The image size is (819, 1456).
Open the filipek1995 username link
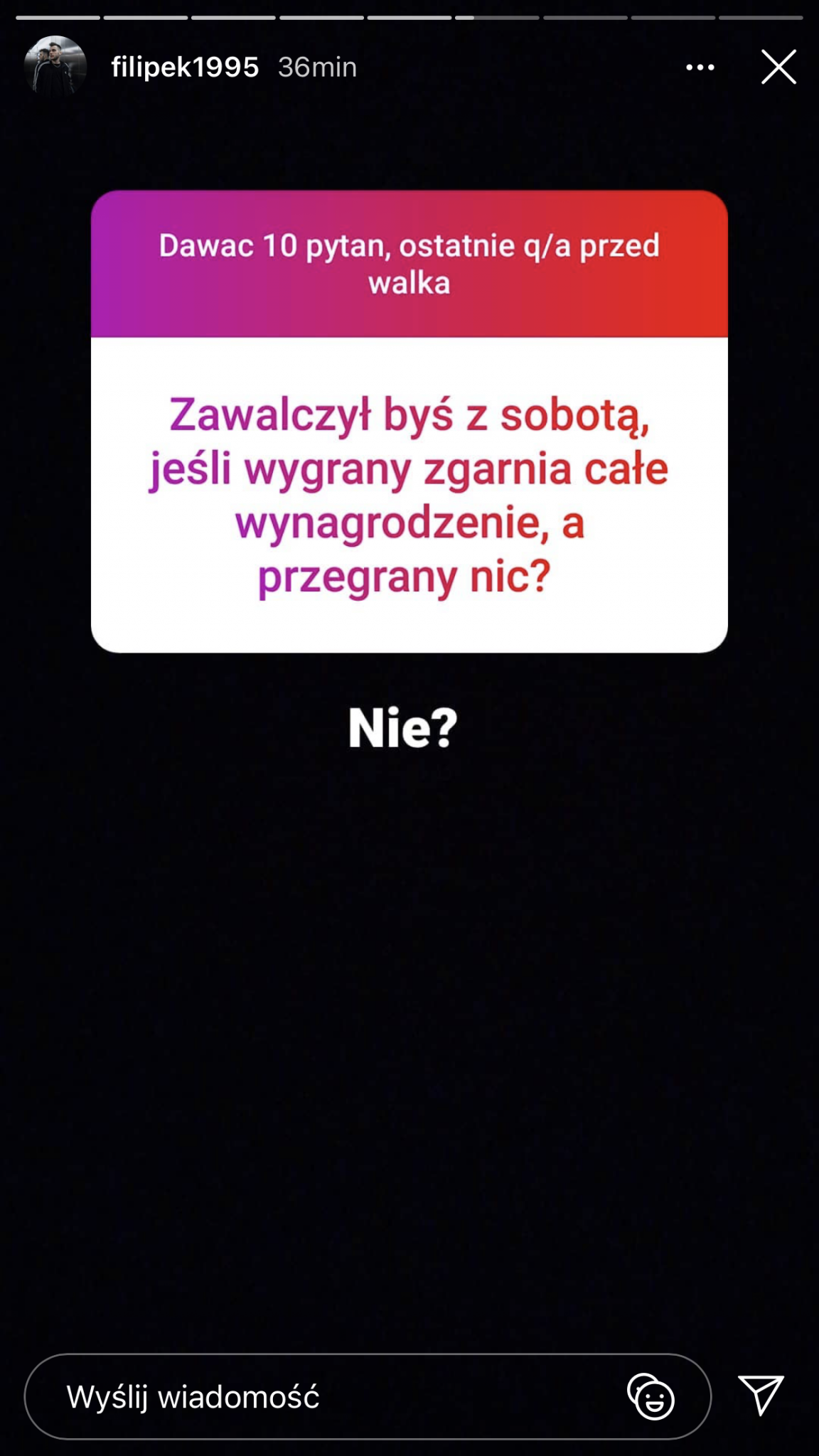[x=185, y=68]
